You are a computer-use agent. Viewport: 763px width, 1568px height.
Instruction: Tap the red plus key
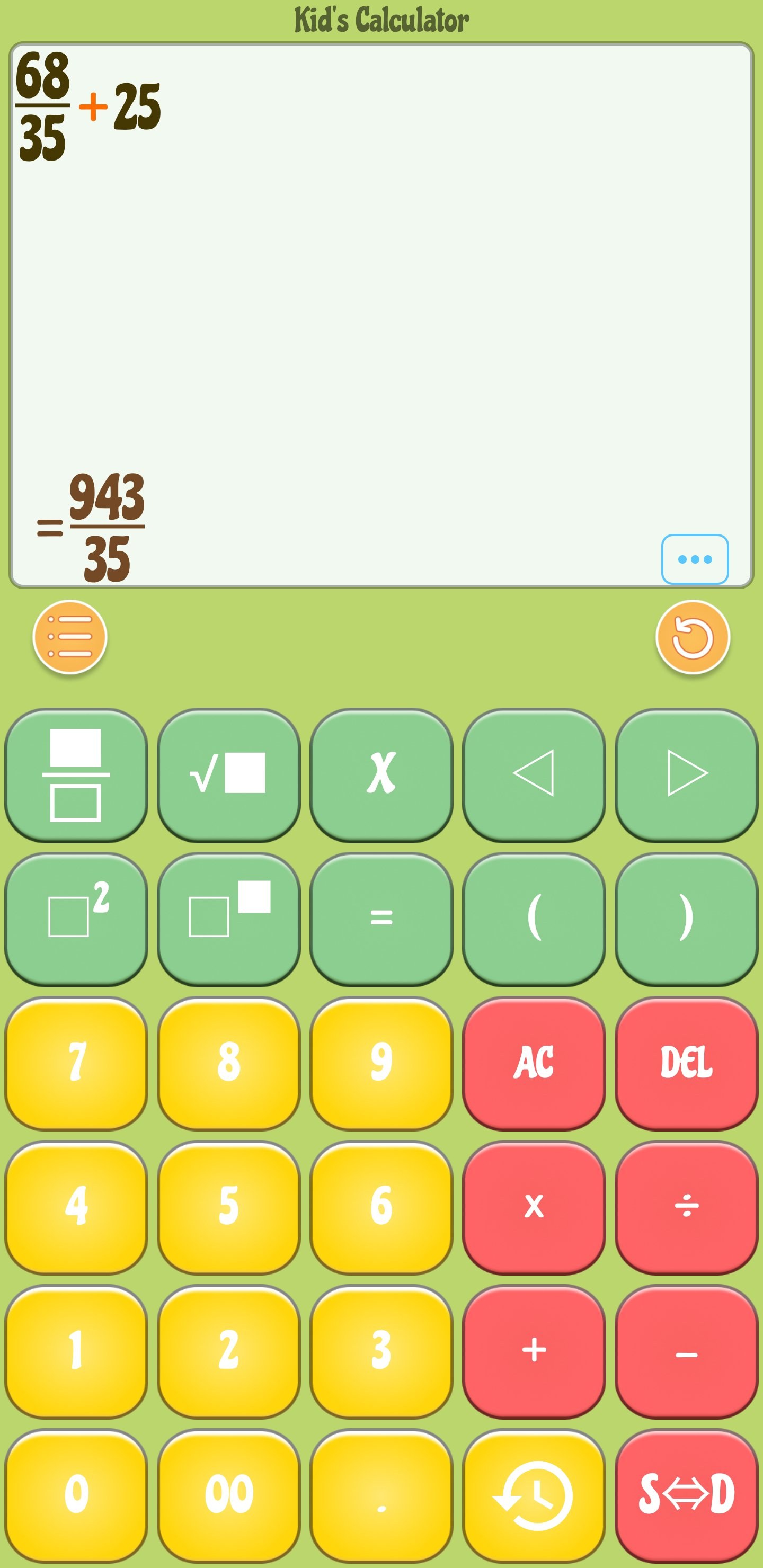point(534,1351)
